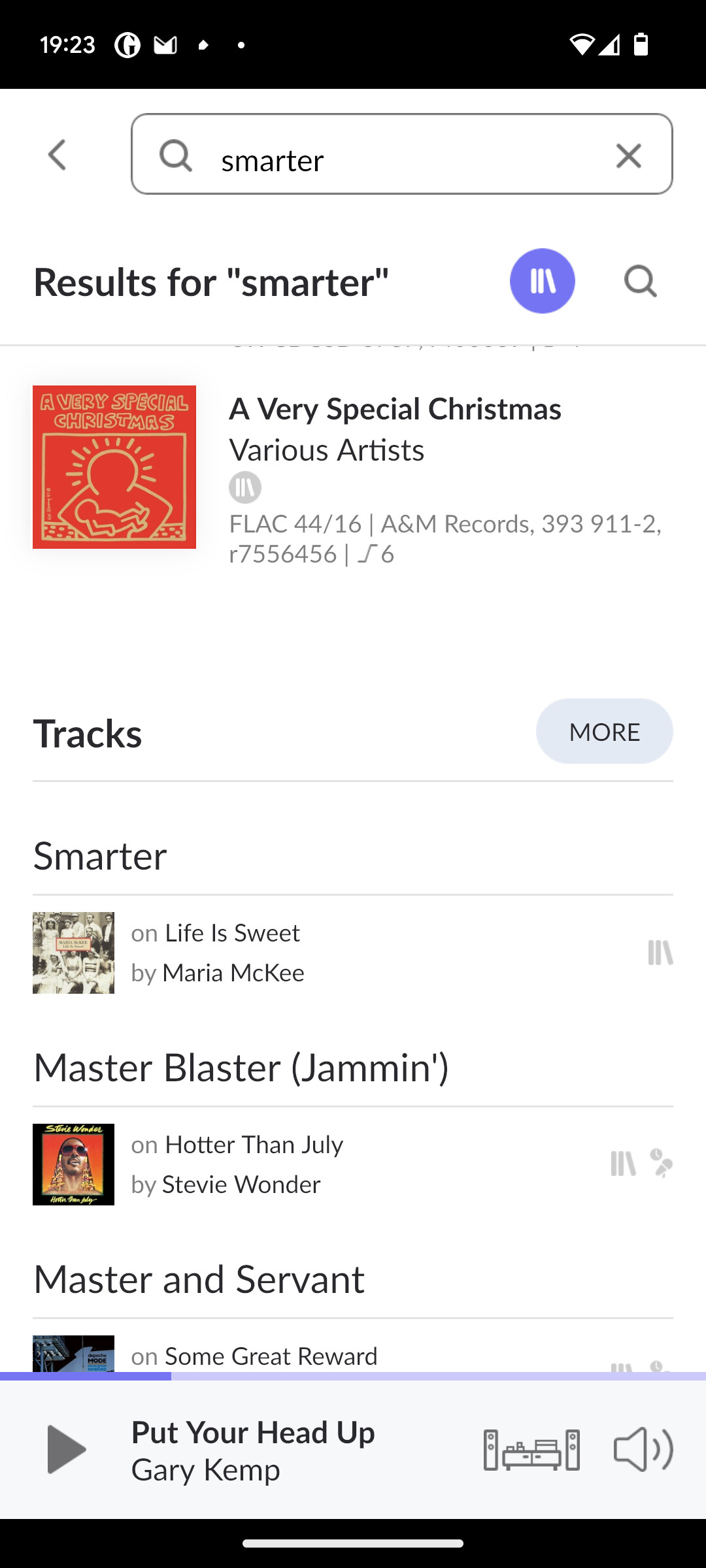Open Hotter Than July album
This screenshot has height=1568, width=706.
point(254,1145)
